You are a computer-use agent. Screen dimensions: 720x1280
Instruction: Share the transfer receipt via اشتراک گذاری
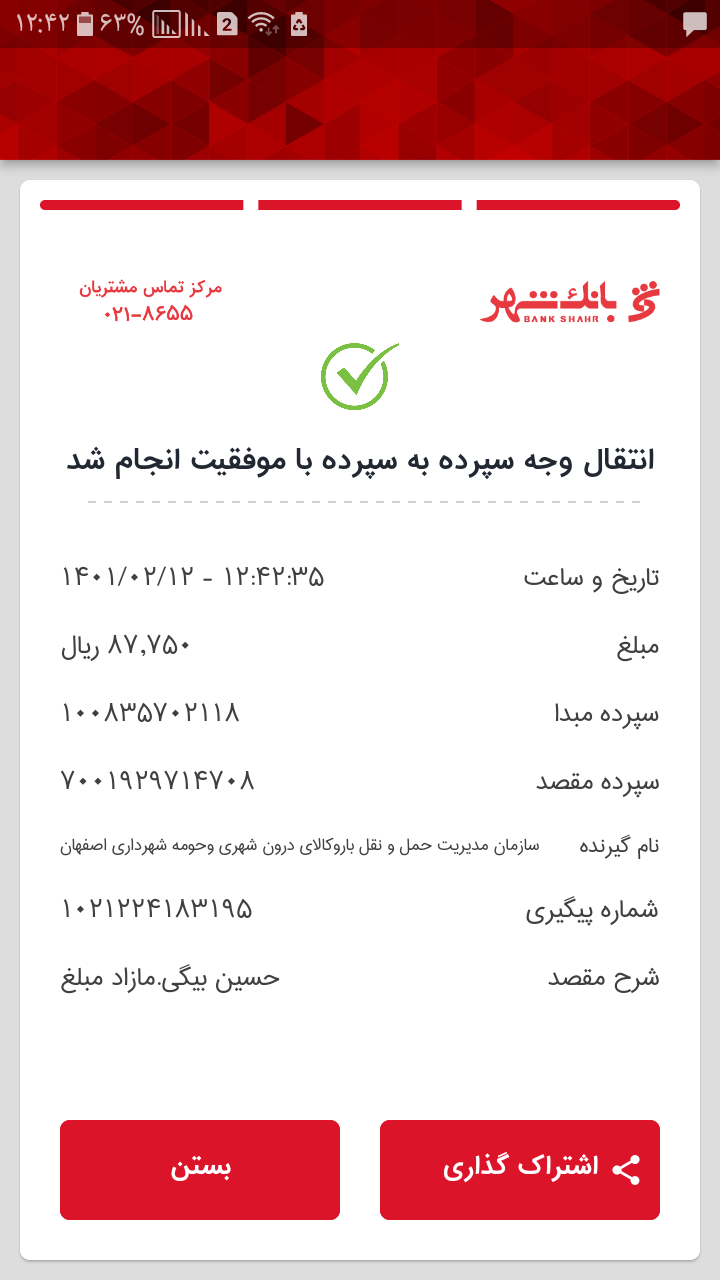(x=520, y=1170)
